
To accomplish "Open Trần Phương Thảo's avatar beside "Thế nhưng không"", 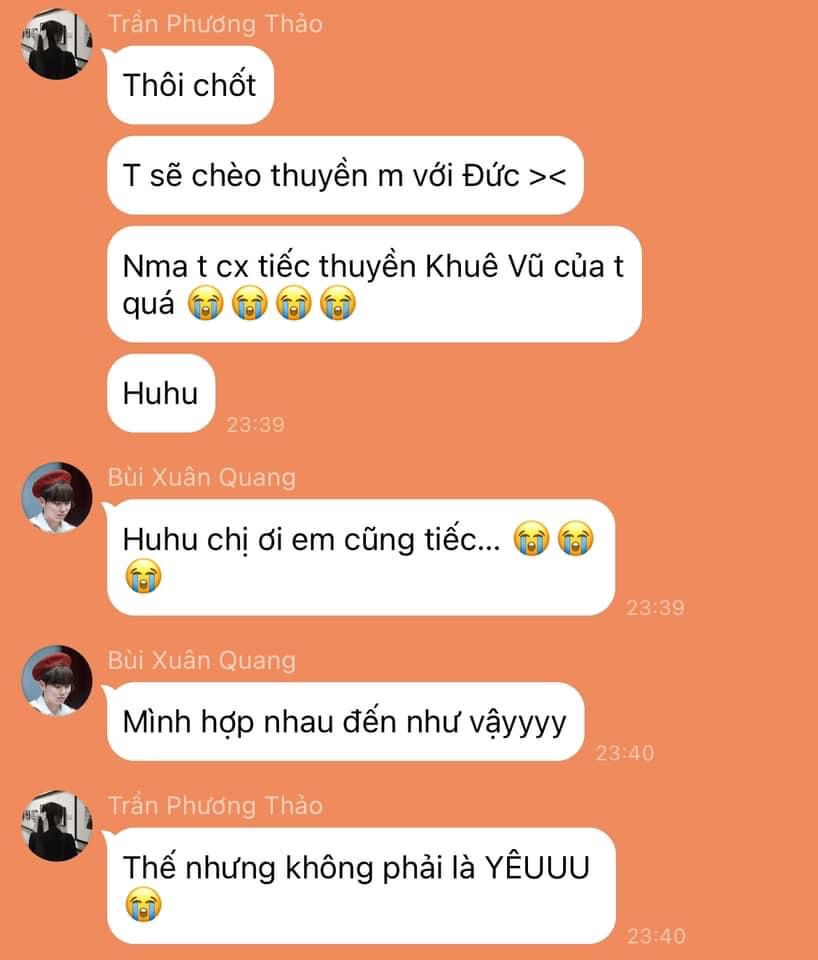I will pyautogui.click(x=57, y=826).
